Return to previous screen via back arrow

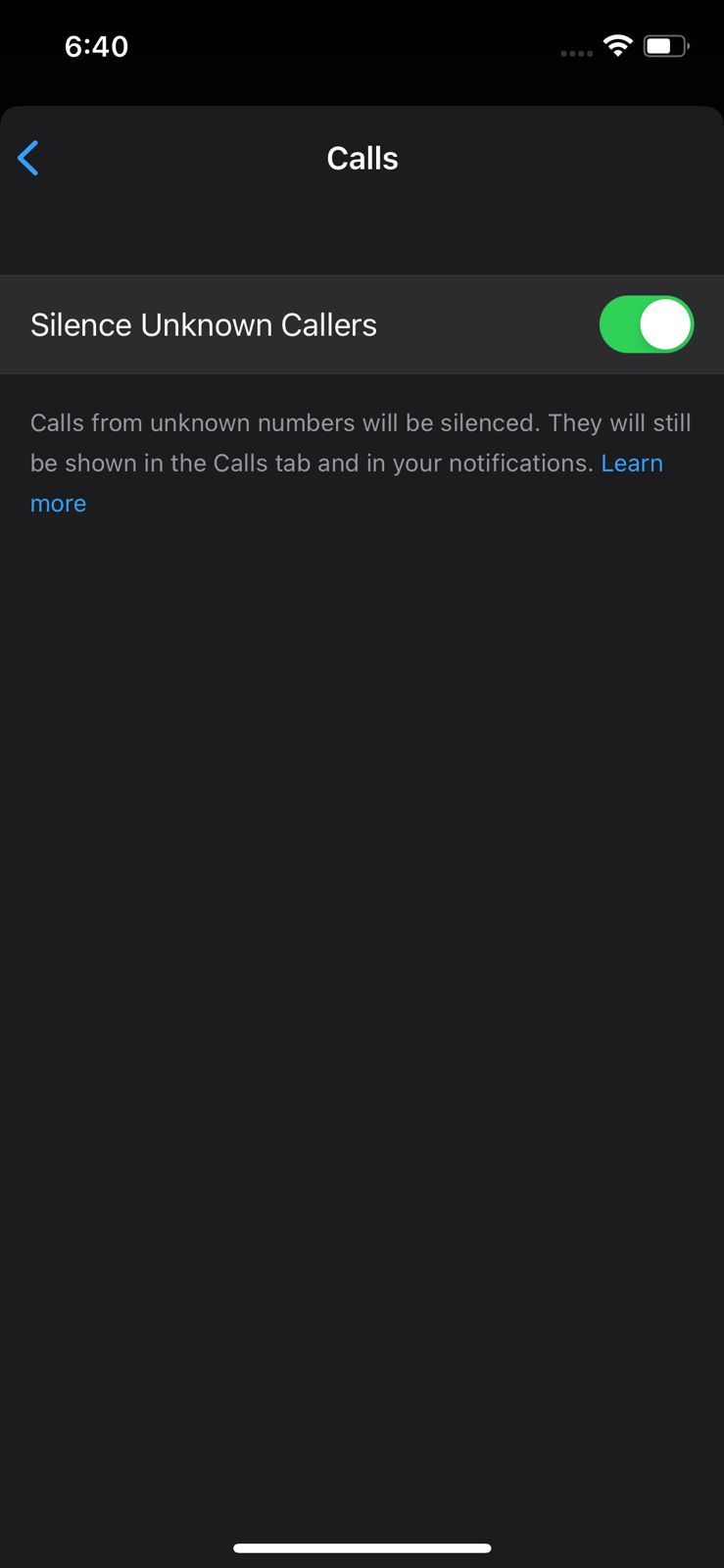coord(27,158)
